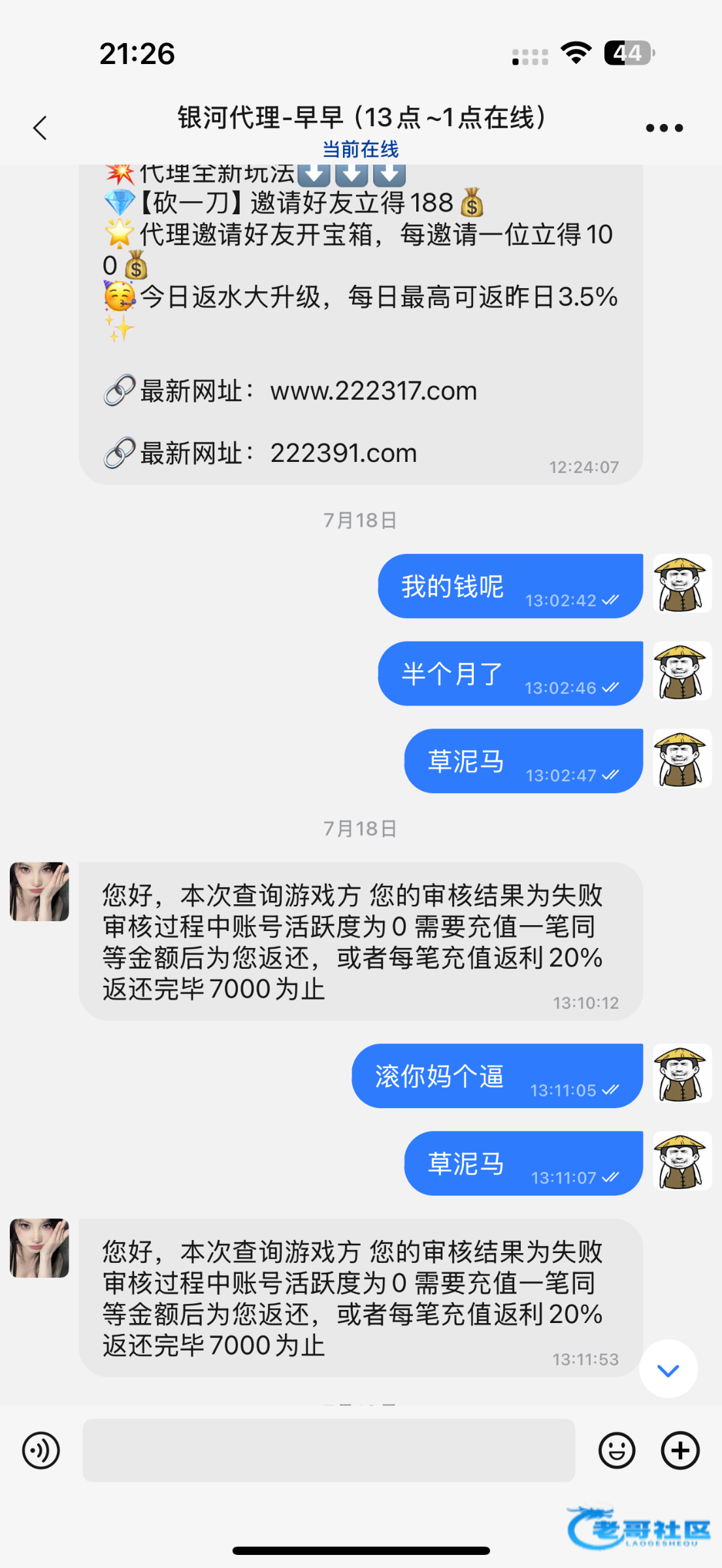Open the link www.222317.com

pos(374,391)
